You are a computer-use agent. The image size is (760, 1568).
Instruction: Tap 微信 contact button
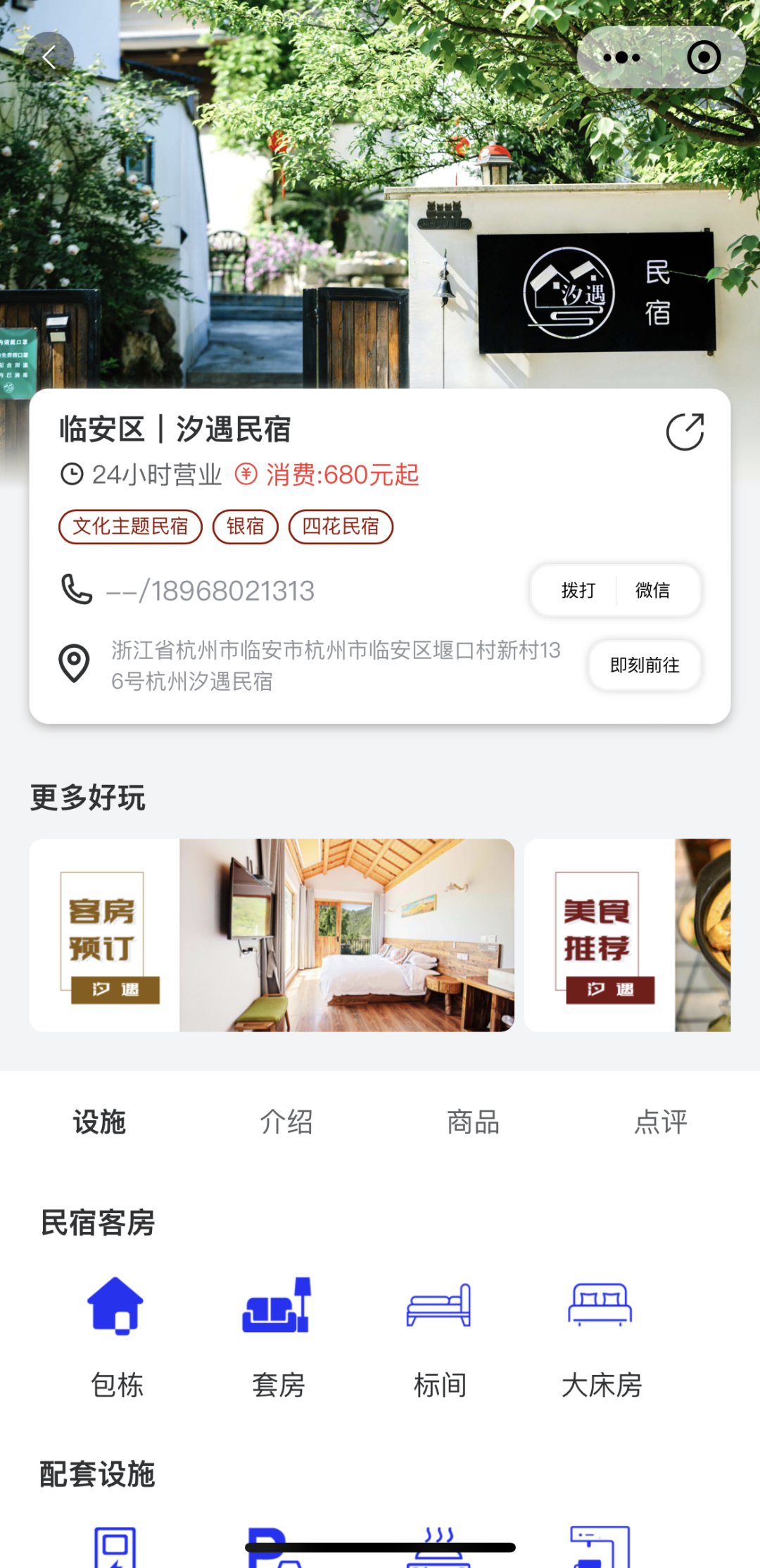click(x=652, y=590)
